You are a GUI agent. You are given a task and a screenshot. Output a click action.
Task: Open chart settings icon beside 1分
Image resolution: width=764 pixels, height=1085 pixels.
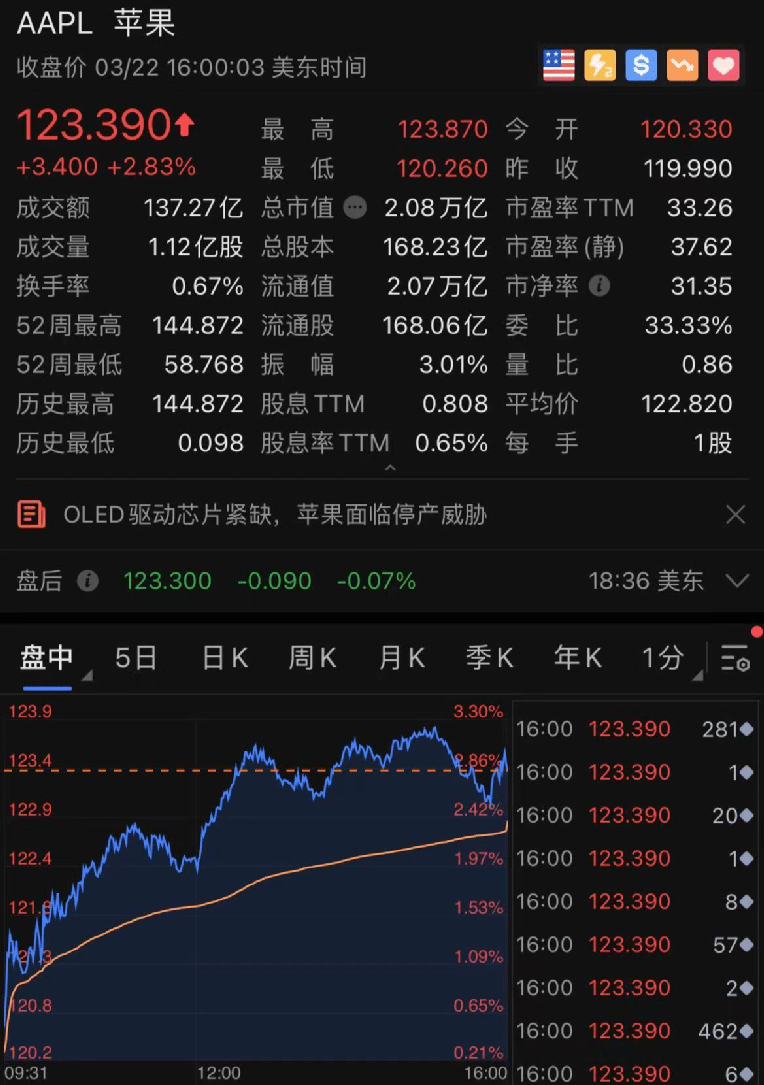point(735,658)
